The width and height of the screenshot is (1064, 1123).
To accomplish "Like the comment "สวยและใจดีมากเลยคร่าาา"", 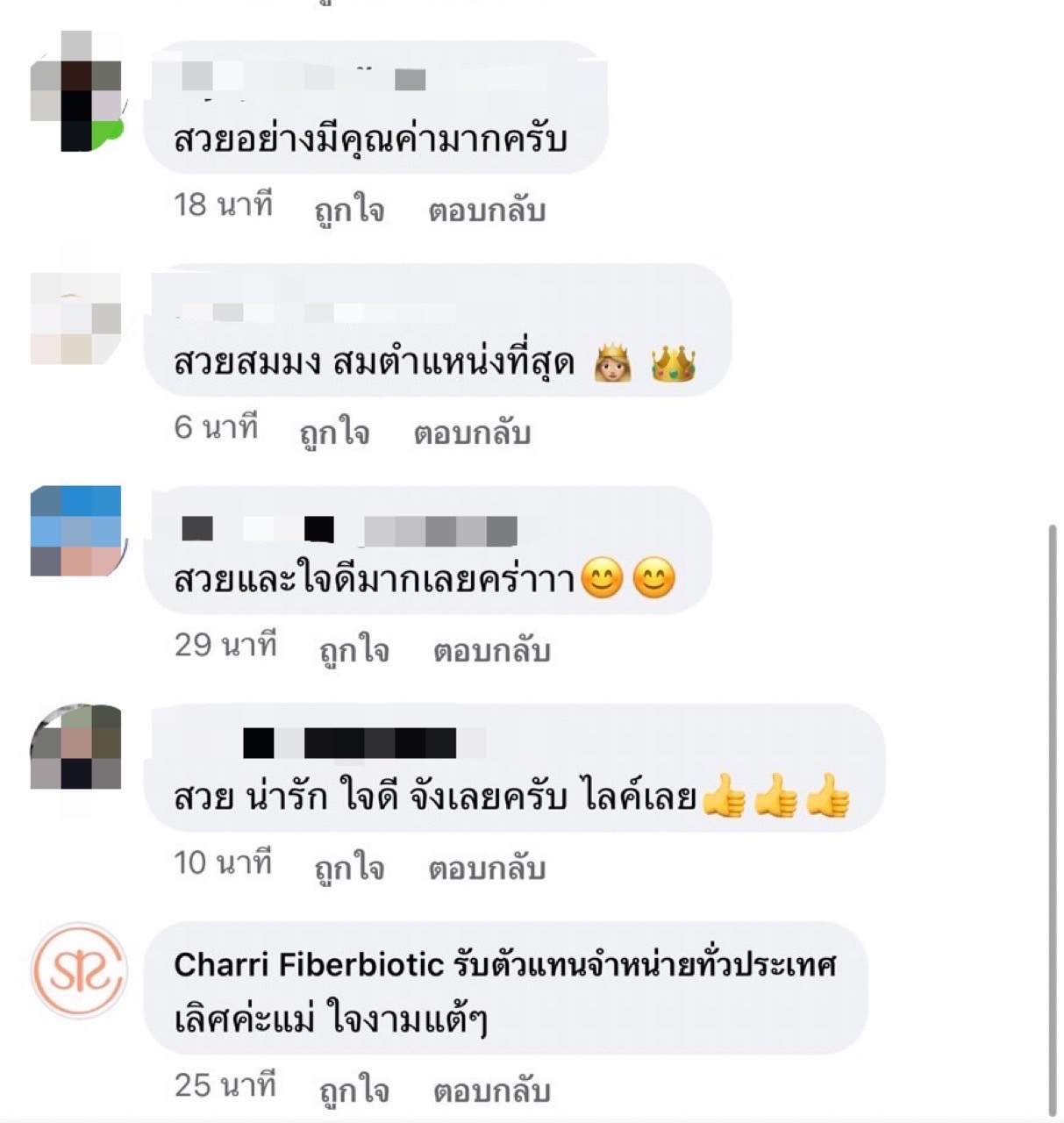I will coord(353,650).
